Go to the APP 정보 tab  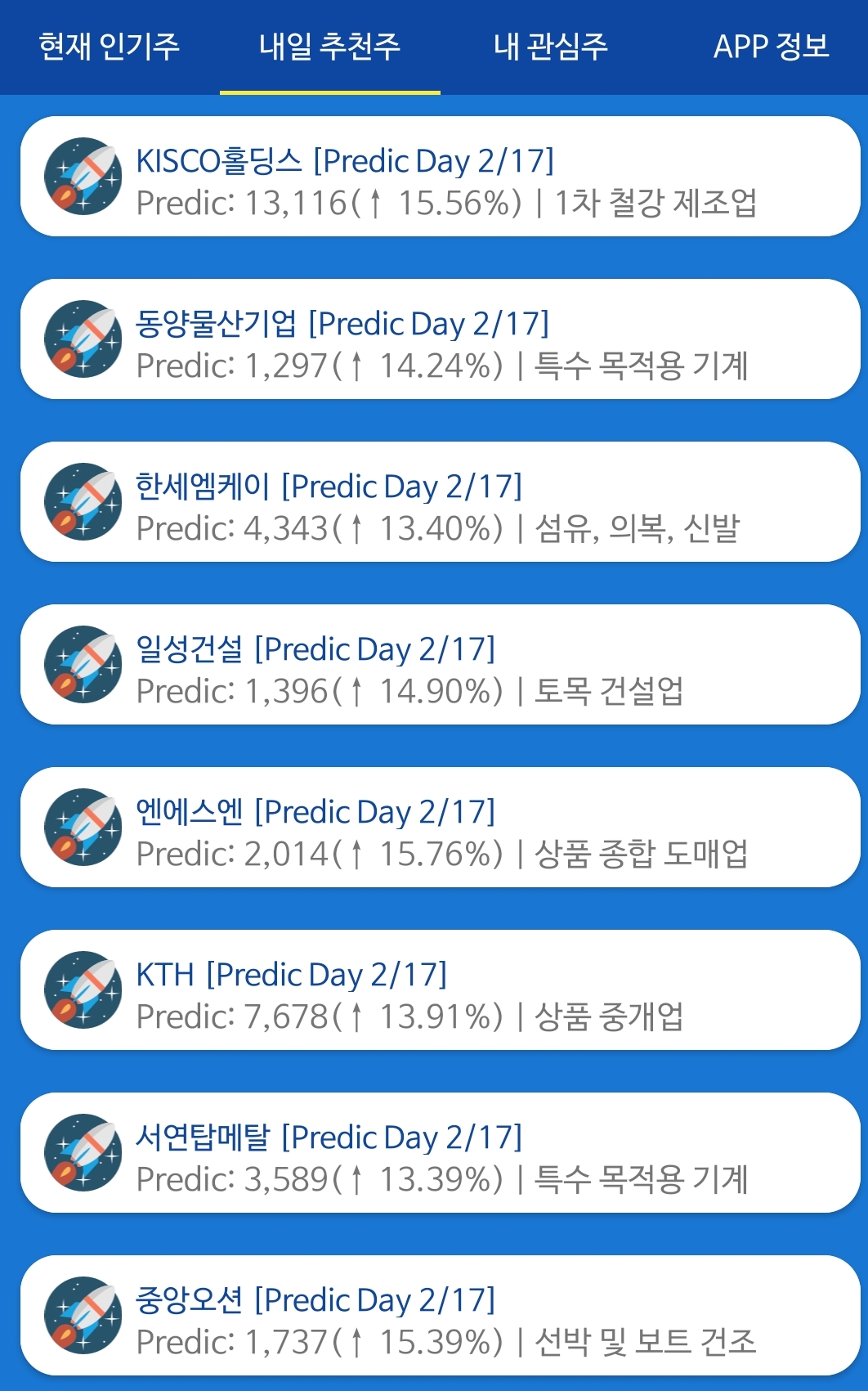coord(771,47)
